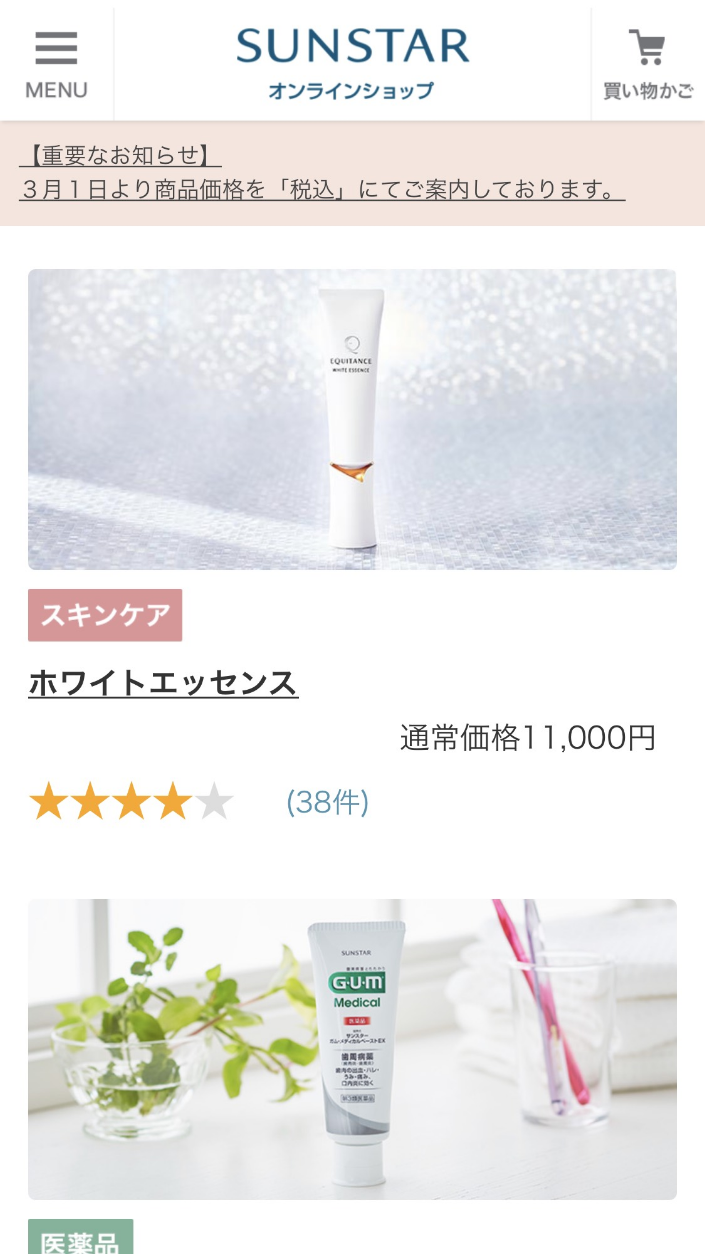Open the shopping cart (買い物かご)
This screenshot has height=1254, width=705.
(648, 64)
